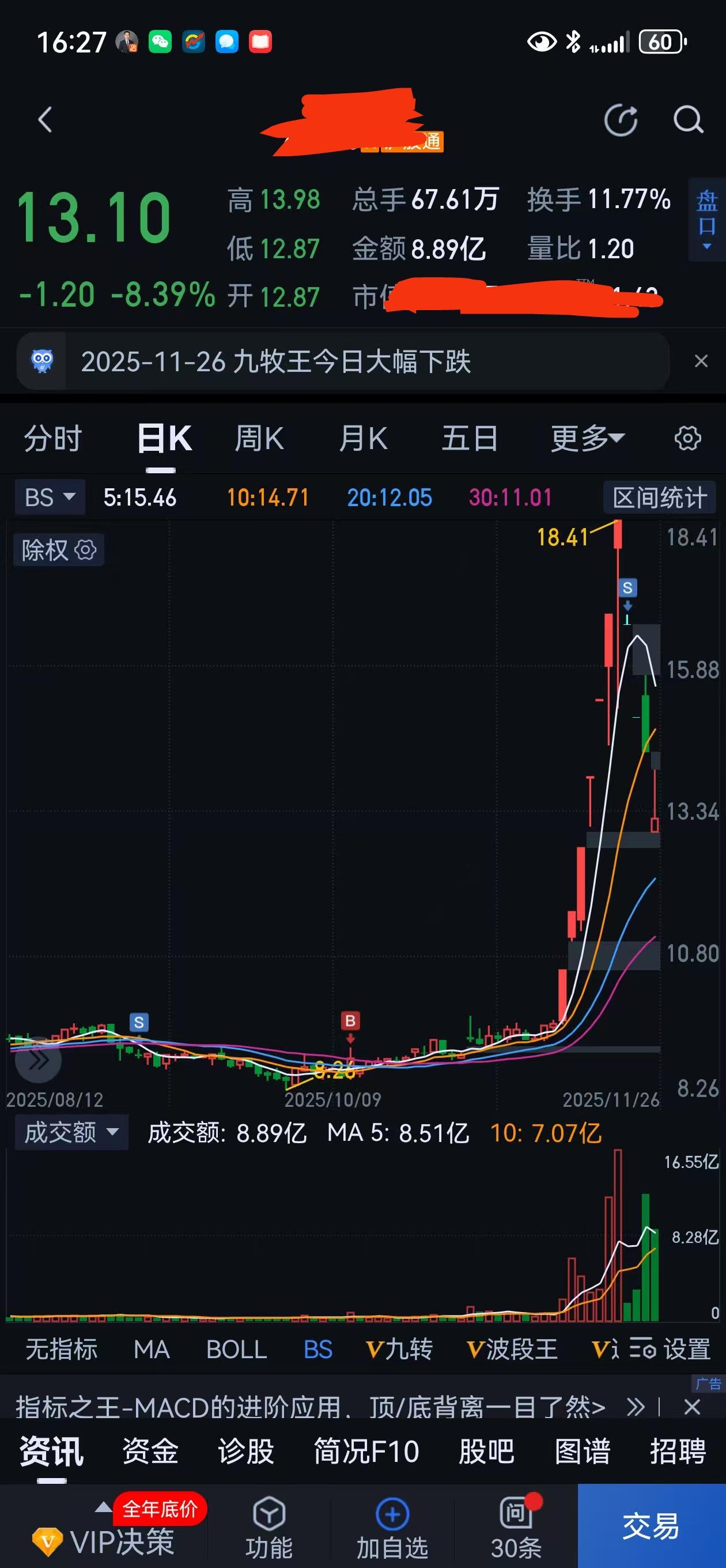The image size is (726, 1568).
Task: Refresh the stock quote data
Action: click(x=621, y=119)
